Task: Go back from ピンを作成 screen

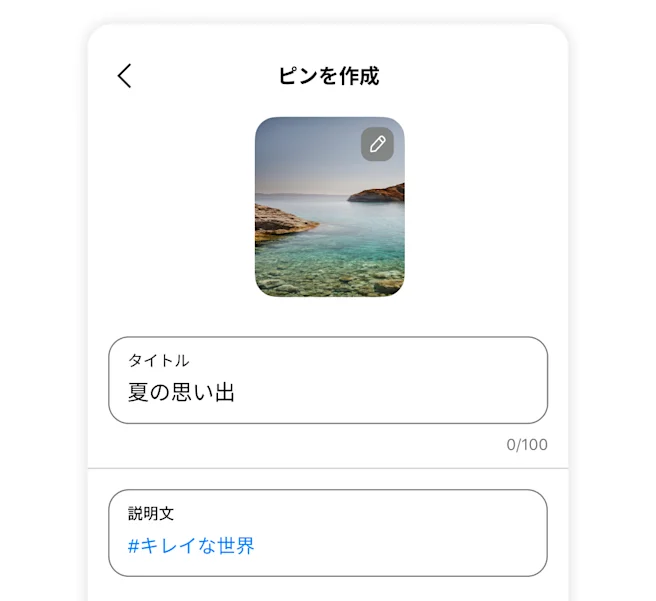Action: point(124,76)
